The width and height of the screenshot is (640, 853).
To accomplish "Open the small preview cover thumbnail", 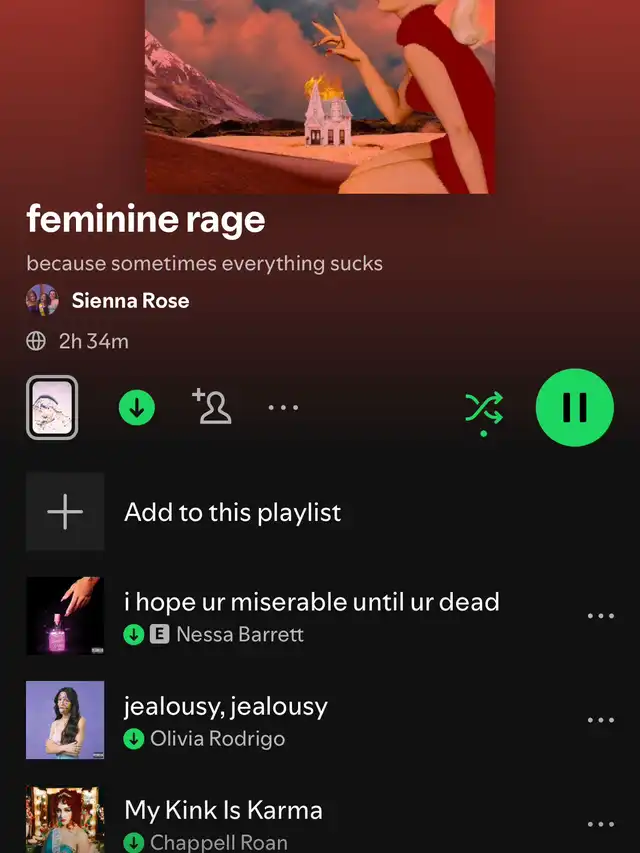I will (52, 407).
